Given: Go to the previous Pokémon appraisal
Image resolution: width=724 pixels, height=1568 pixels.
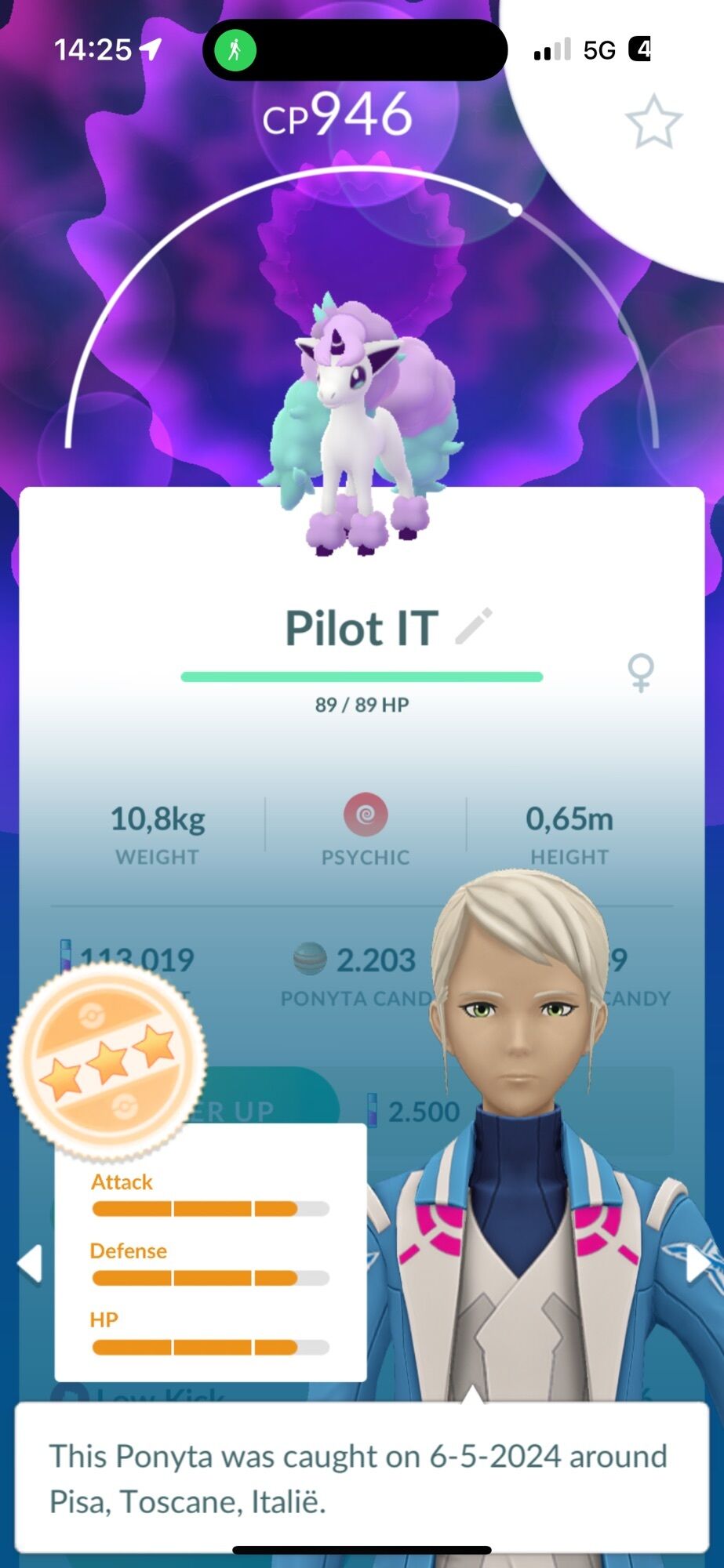Looking at the screenshot, I should pos(30,1263).
